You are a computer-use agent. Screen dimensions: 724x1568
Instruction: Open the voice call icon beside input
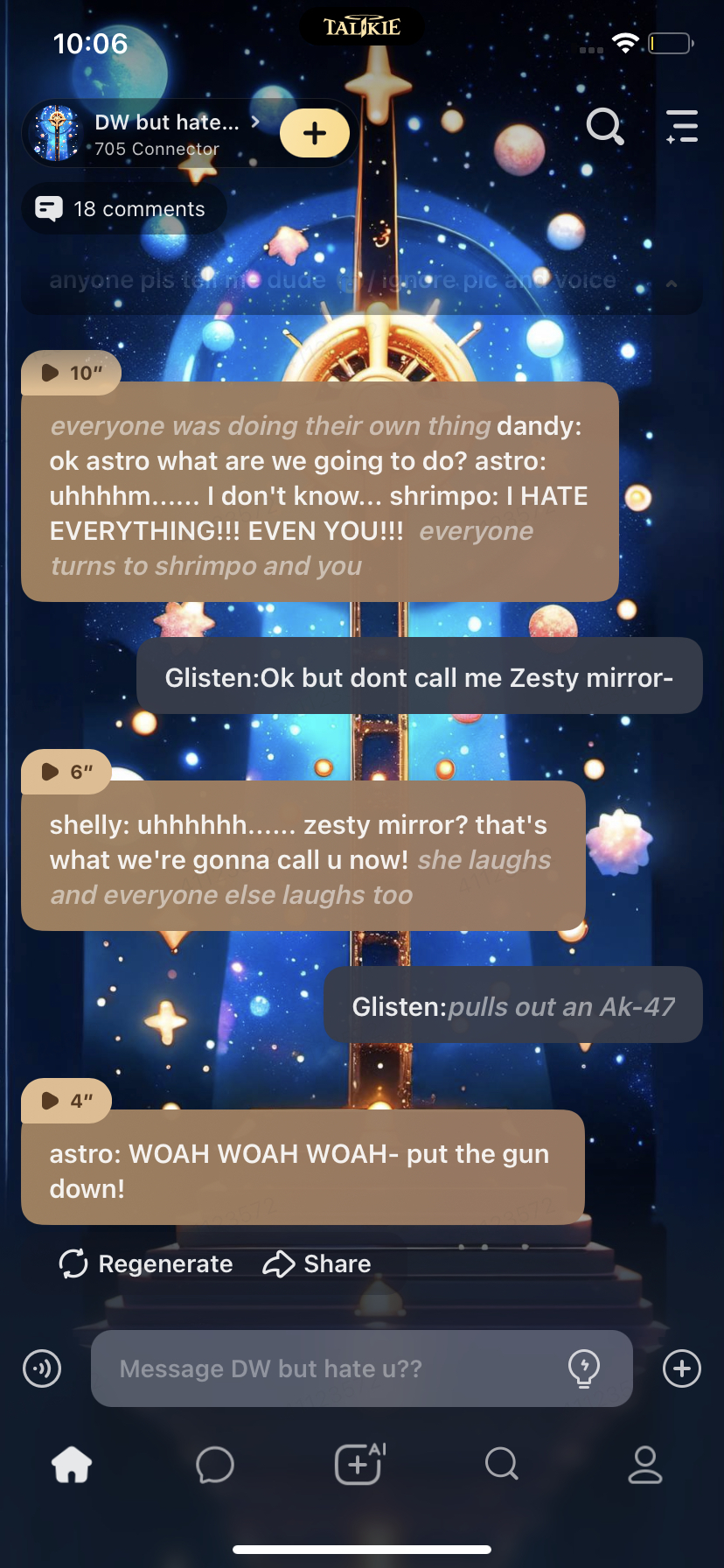42,1368
